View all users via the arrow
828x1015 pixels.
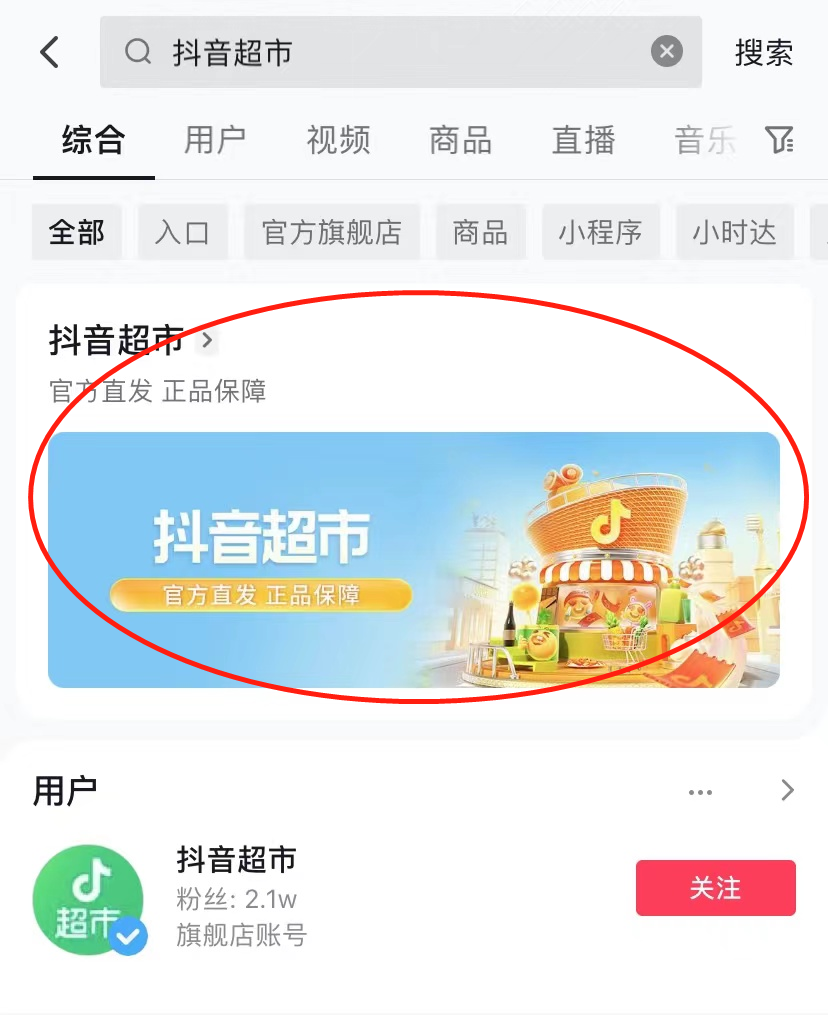788,791
